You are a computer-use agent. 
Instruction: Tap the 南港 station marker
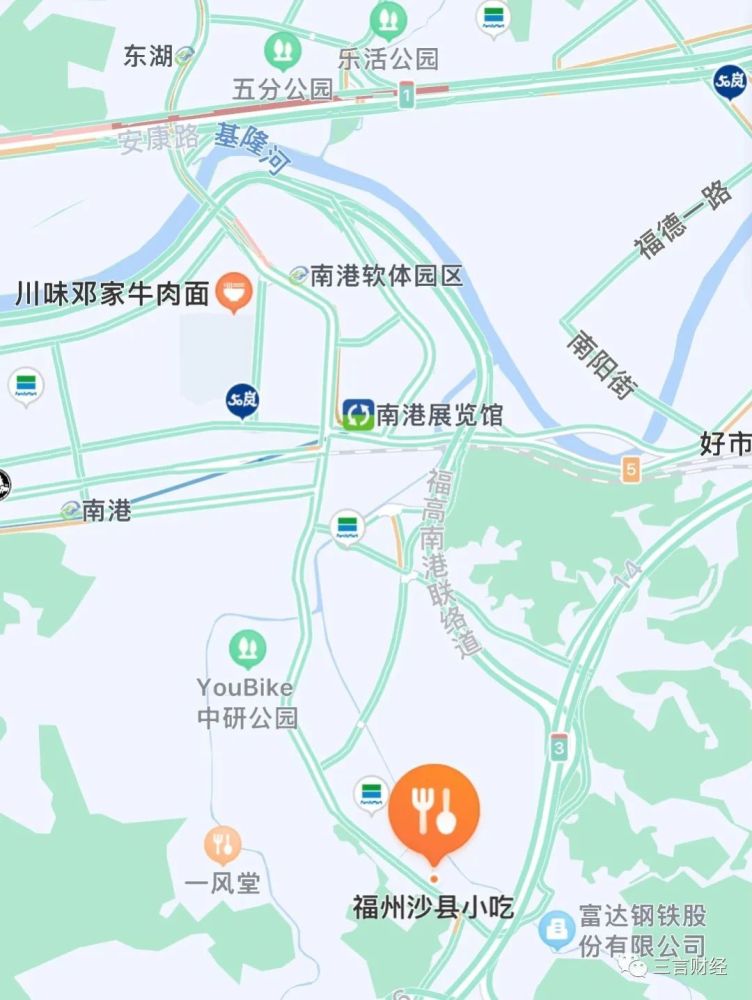click(x=71, y=510)
